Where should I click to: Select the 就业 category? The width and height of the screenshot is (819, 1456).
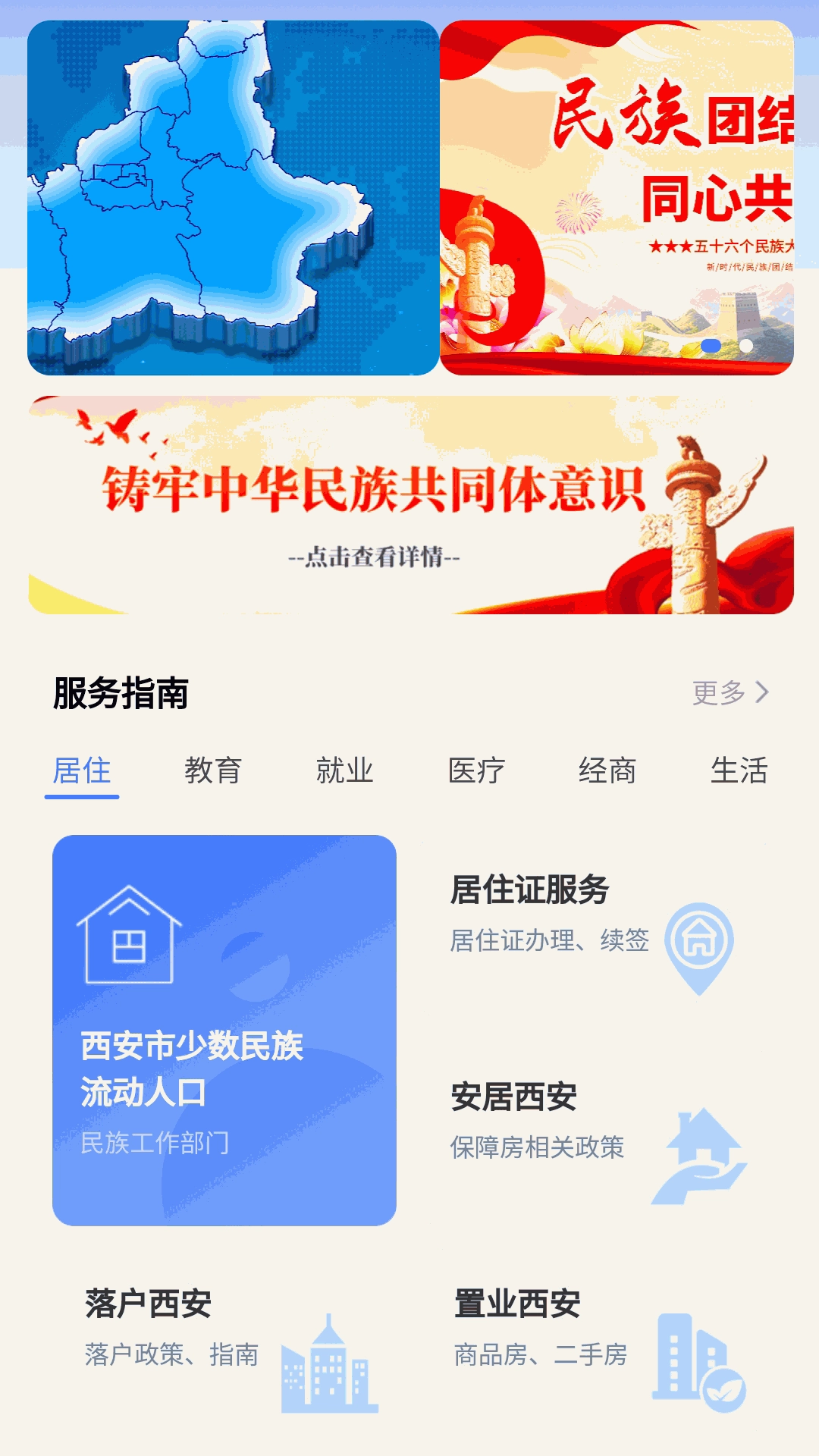pos(345,770)
